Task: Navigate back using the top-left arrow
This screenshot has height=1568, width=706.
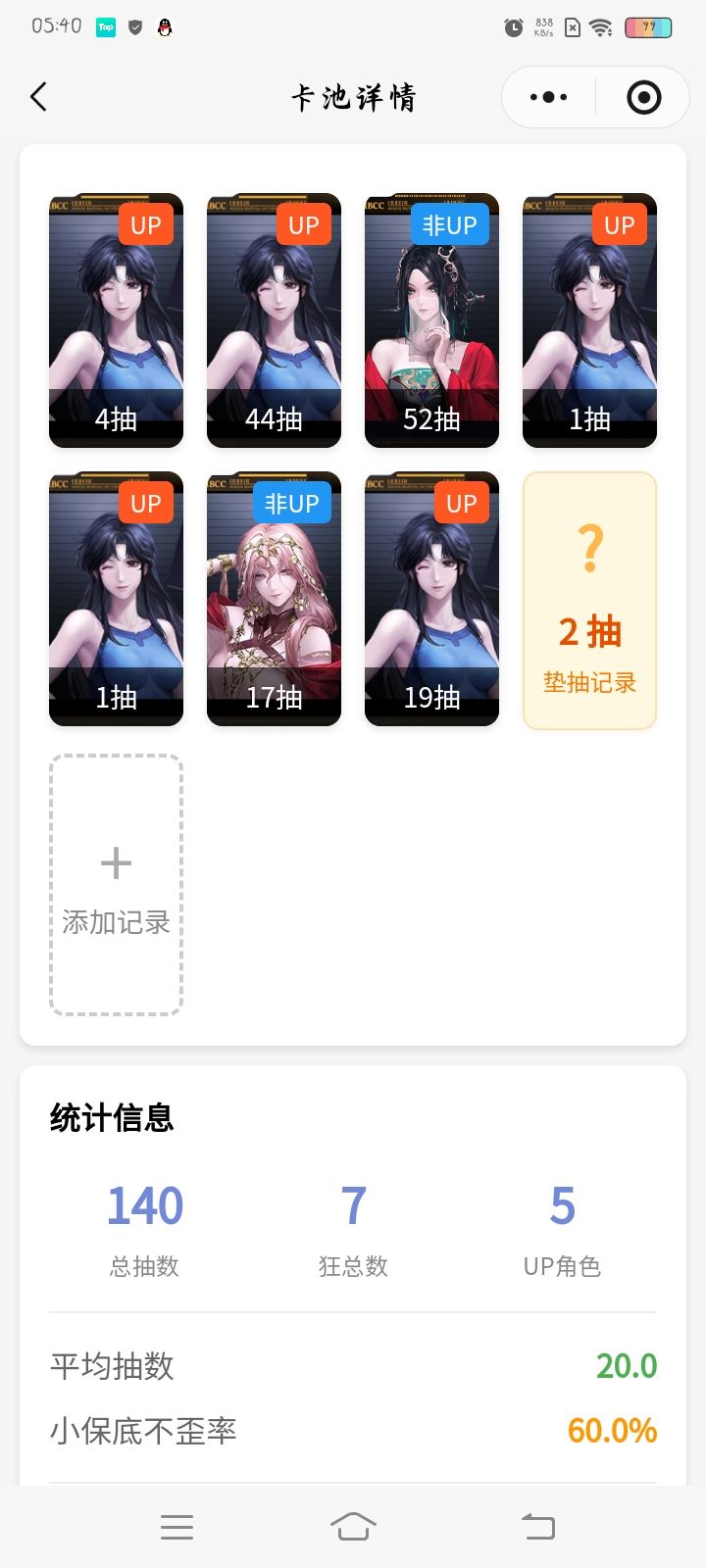Action: (x=37, y=97)
